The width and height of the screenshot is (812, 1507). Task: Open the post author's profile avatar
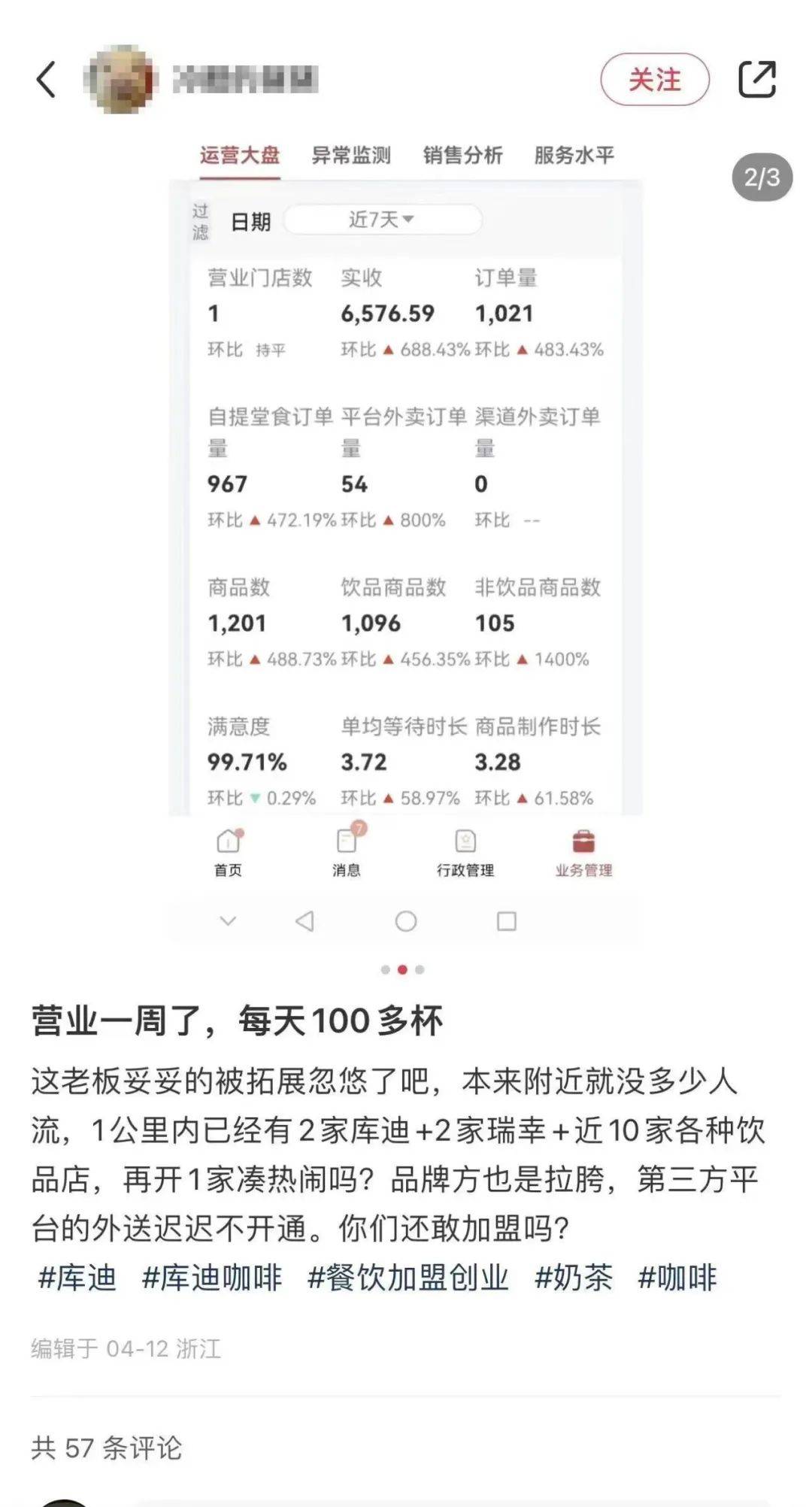(x=120, y=79)
